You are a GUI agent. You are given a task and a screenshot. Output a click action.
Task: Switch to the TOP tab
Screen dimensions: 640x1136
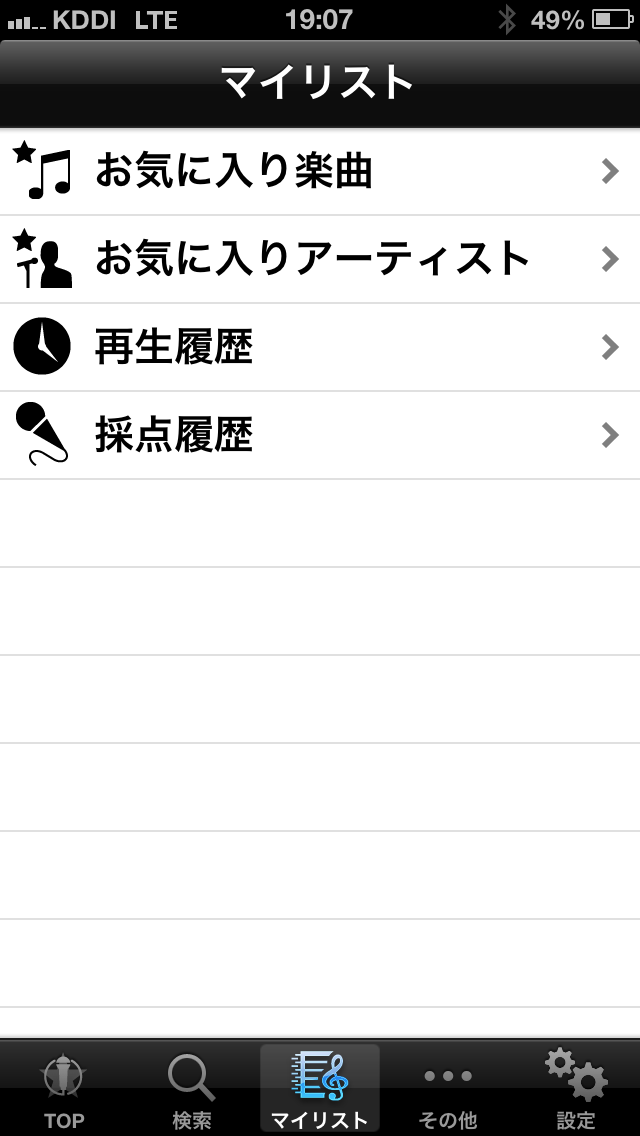[64, 1090]
